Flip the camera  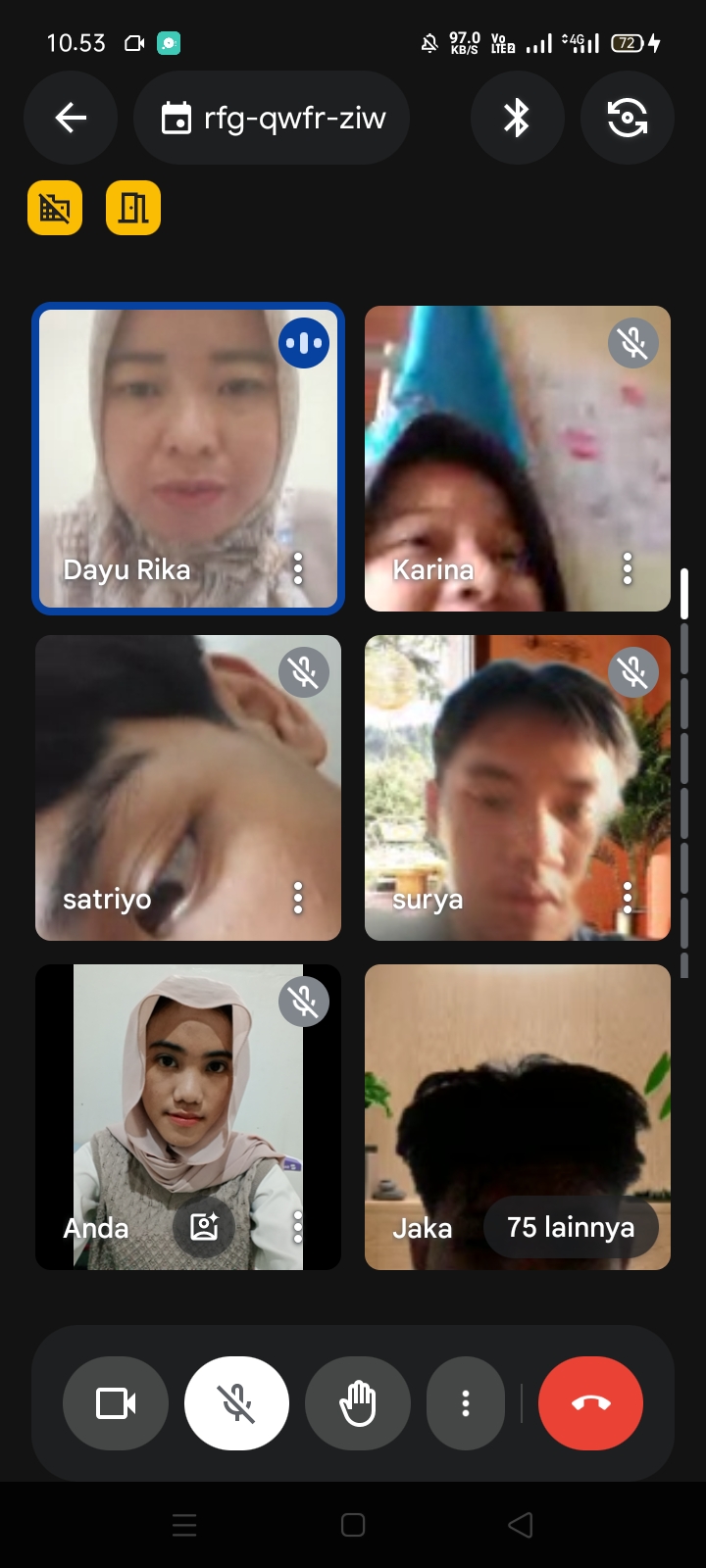click(x=627, y=119)
